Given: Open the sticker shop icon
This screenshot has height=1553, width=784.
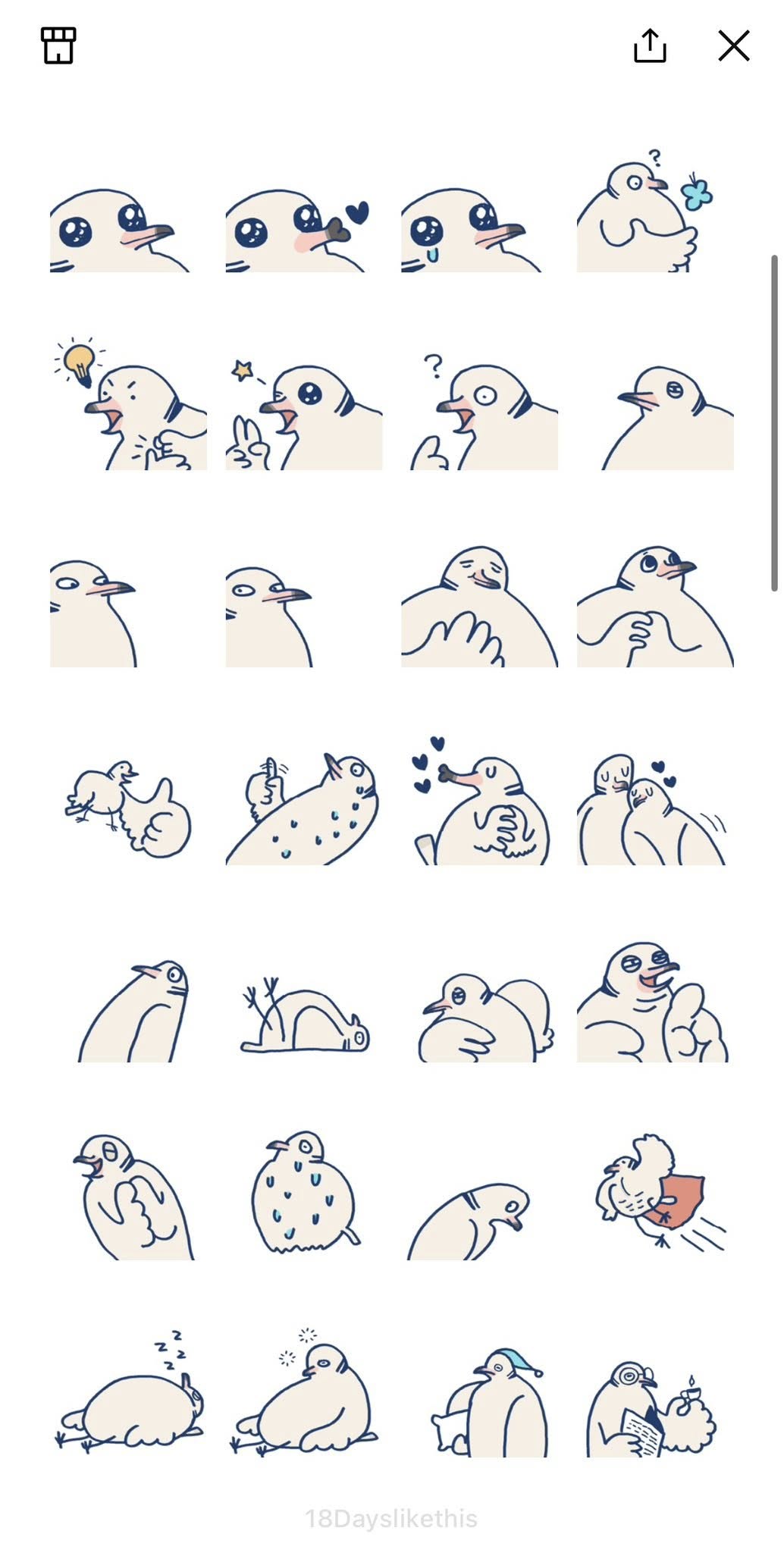Looking at the screenshot, I should point(58,45).
